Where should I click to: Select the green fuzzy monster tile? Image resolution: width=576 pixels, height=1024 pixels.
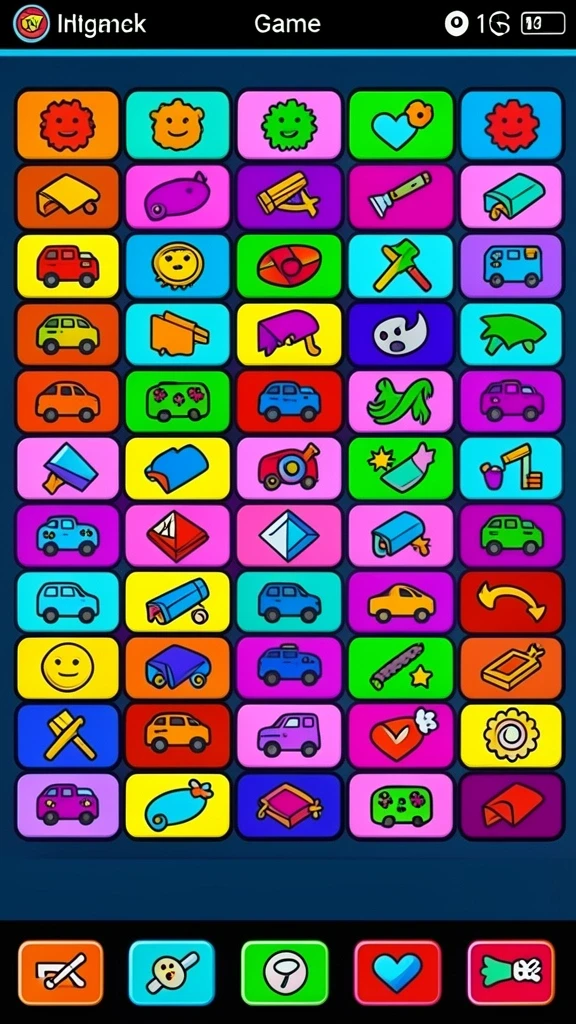289,125
